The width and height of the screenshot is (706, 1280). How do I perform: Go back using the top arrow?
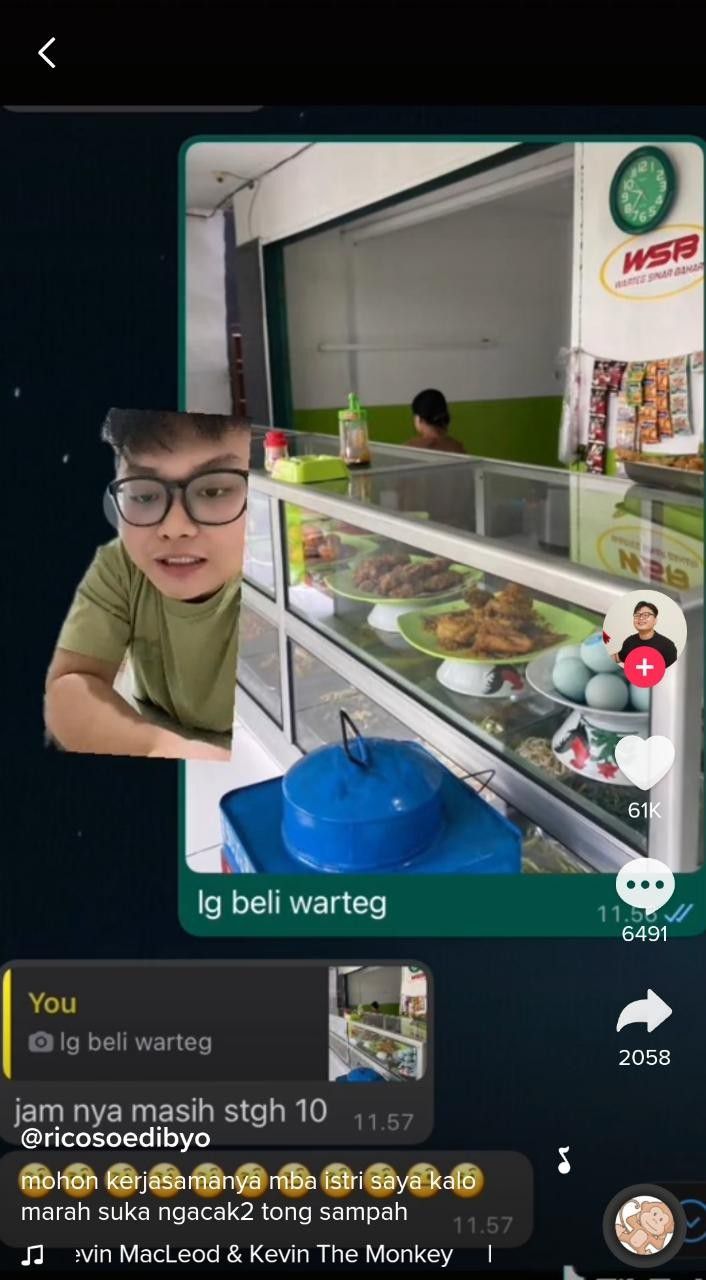click(x=46, y=53)
